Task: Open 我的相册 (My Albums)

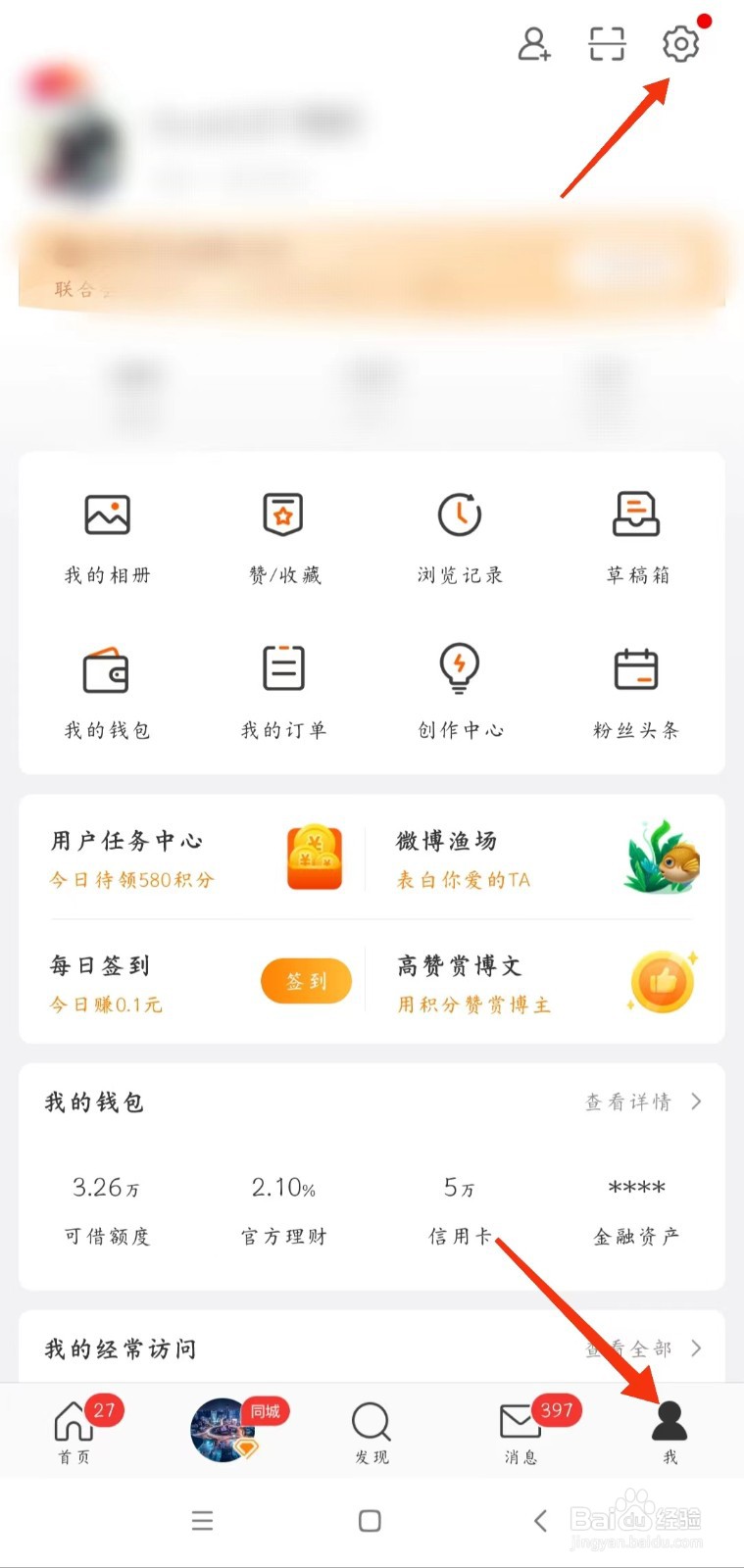Action: pos(106,534)
